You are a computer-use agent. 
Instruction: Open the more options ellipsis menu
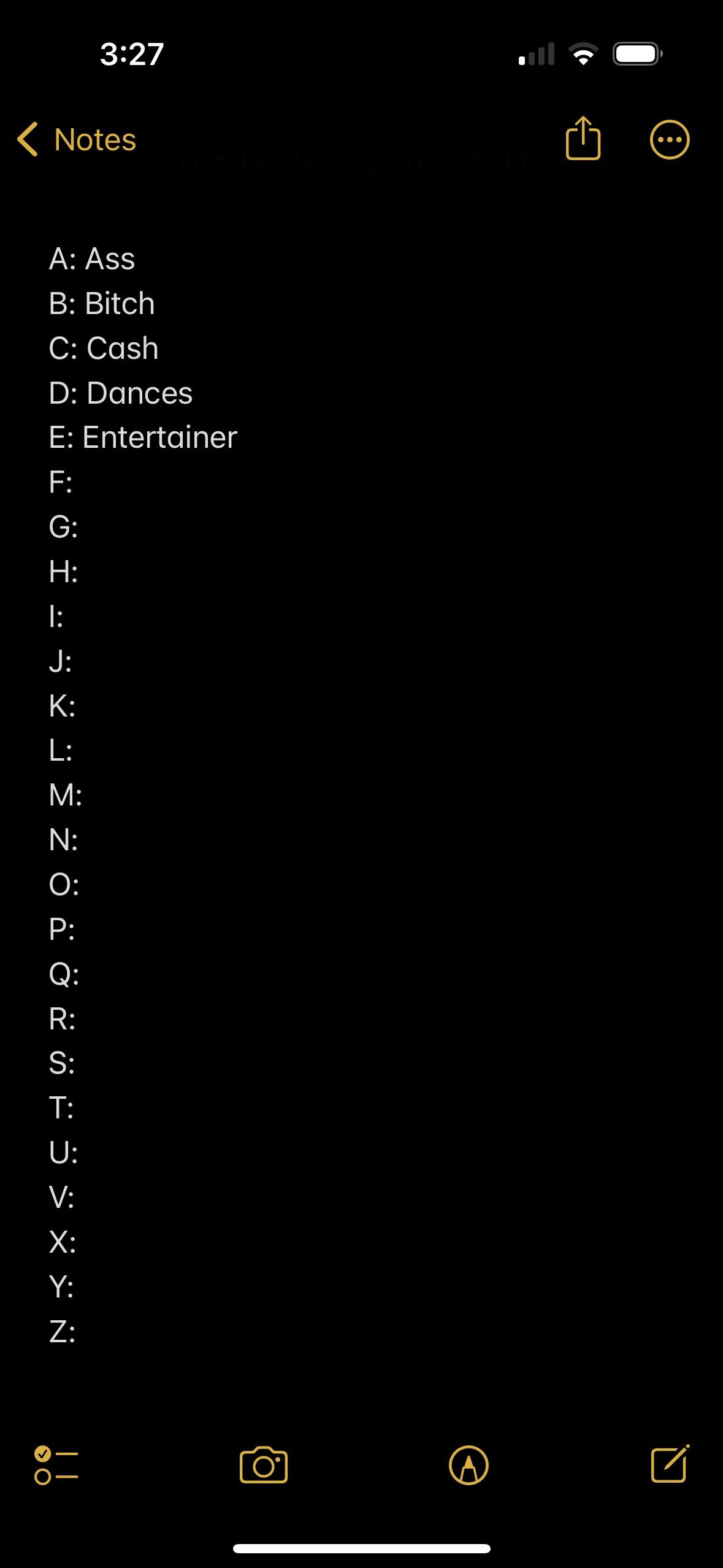coord(669,139)
